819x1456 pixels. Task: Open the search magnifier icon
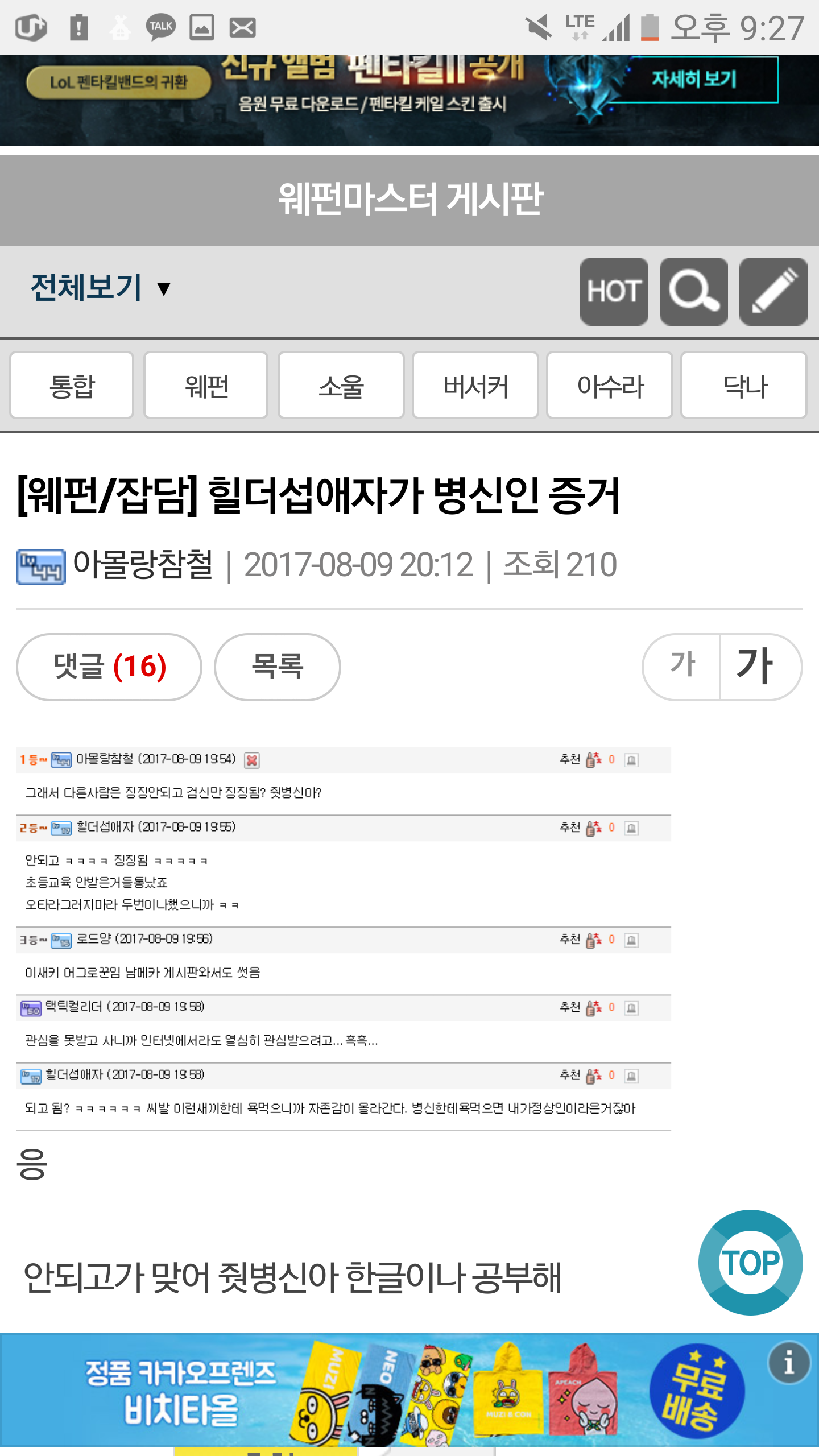pos(693,292)
